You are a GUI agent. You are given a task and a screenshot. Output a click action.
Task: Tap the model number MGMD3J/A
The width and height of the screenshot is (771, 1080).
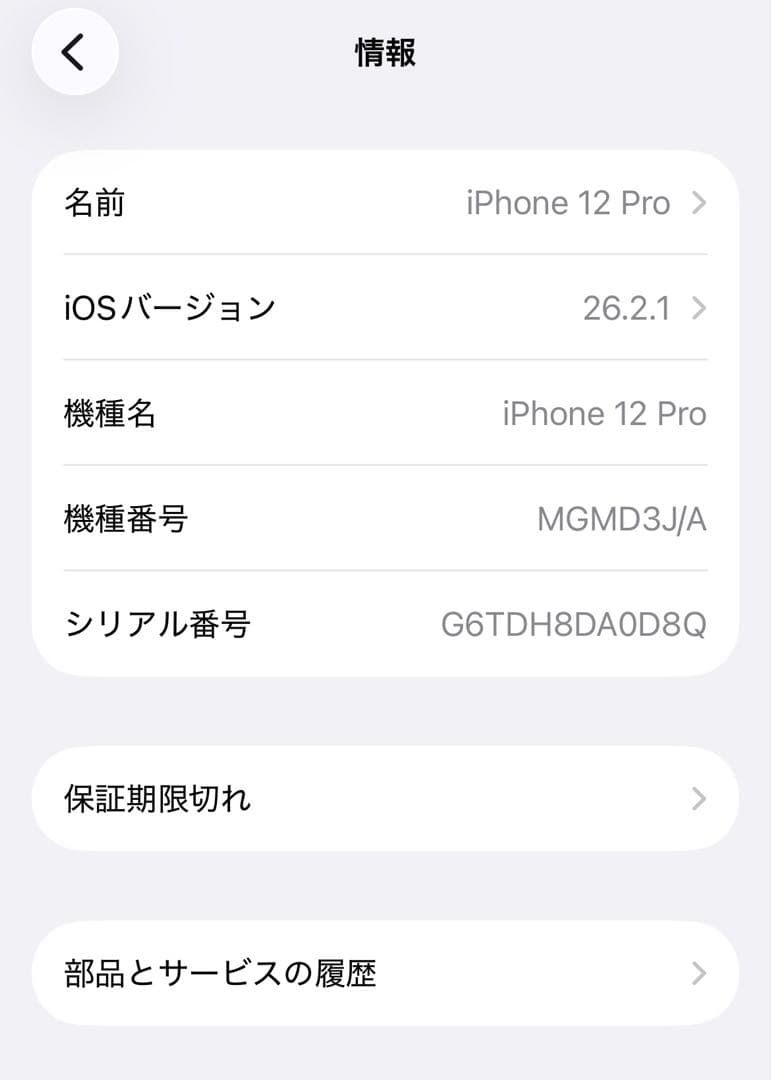[620, 518]
